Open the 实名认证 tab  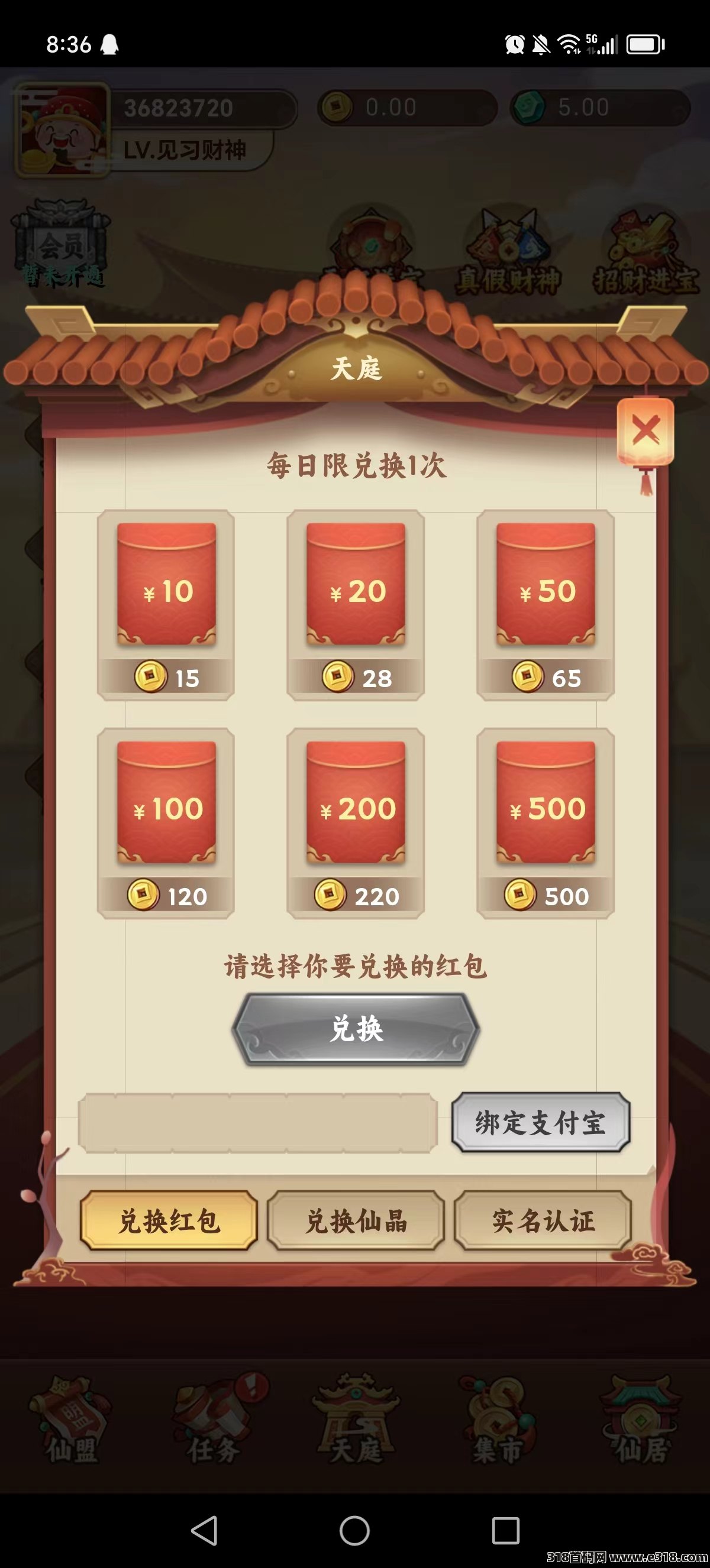click(x=543, y=1220)
